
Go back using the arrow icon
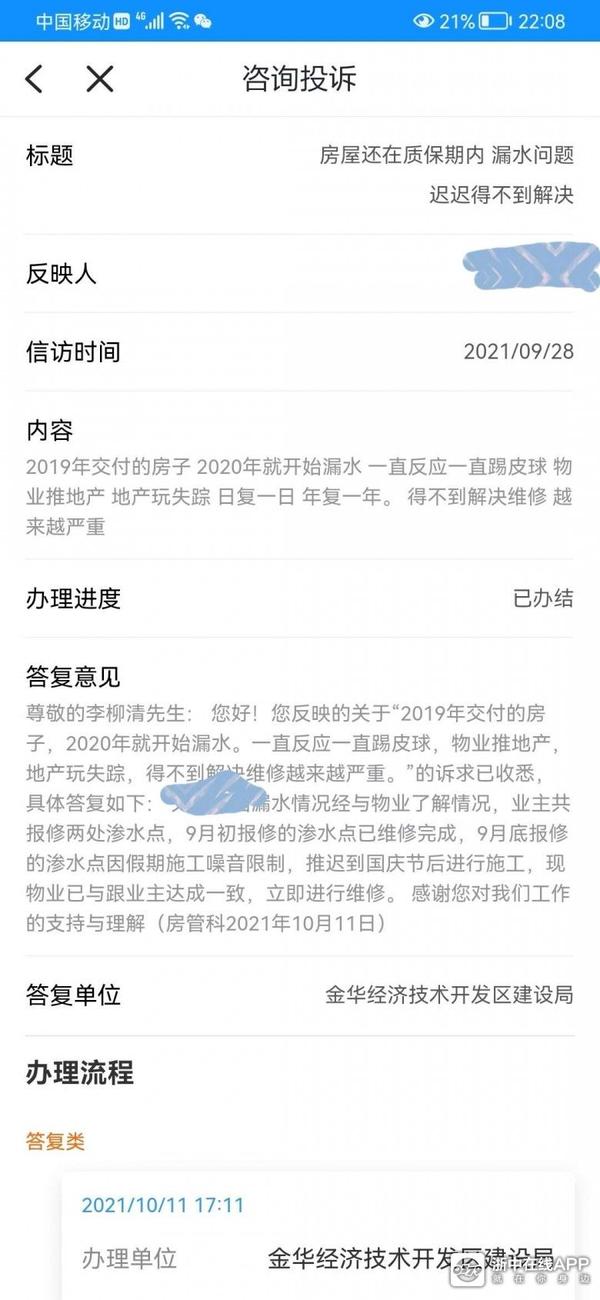(x=35, y=79)
